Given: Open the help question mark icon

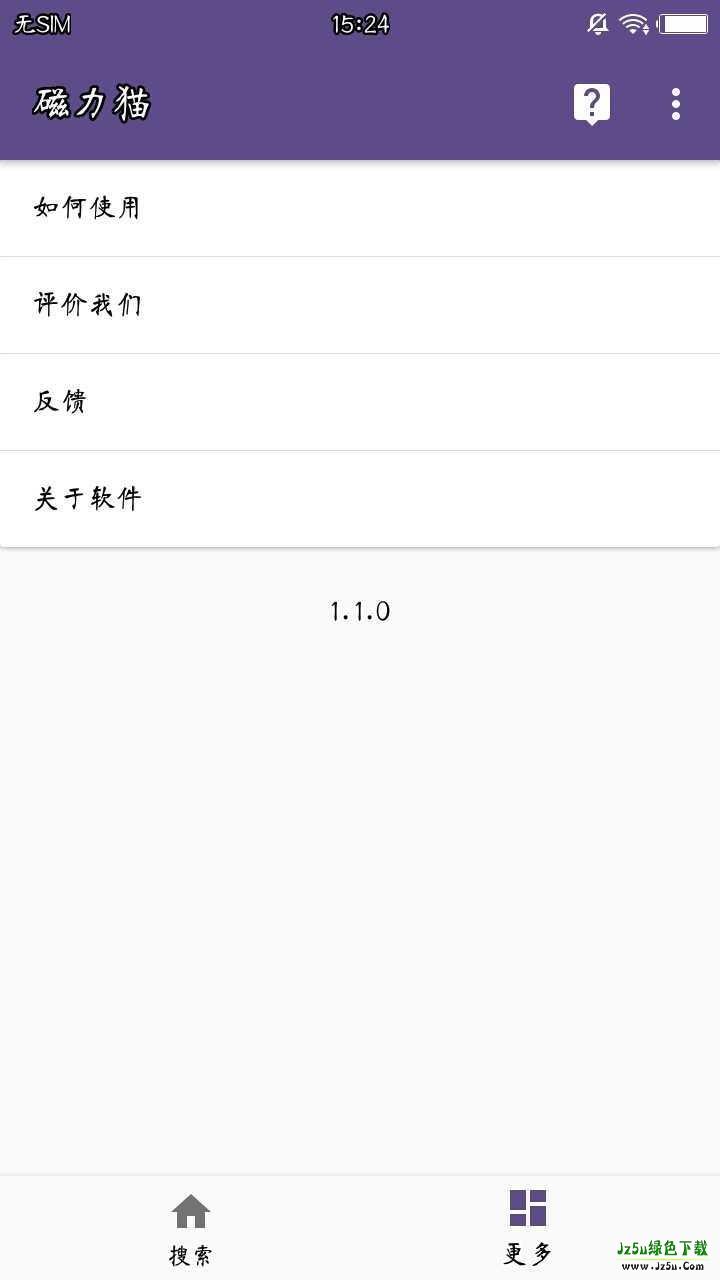Looking at the screenshot, I should click(592, 101).
